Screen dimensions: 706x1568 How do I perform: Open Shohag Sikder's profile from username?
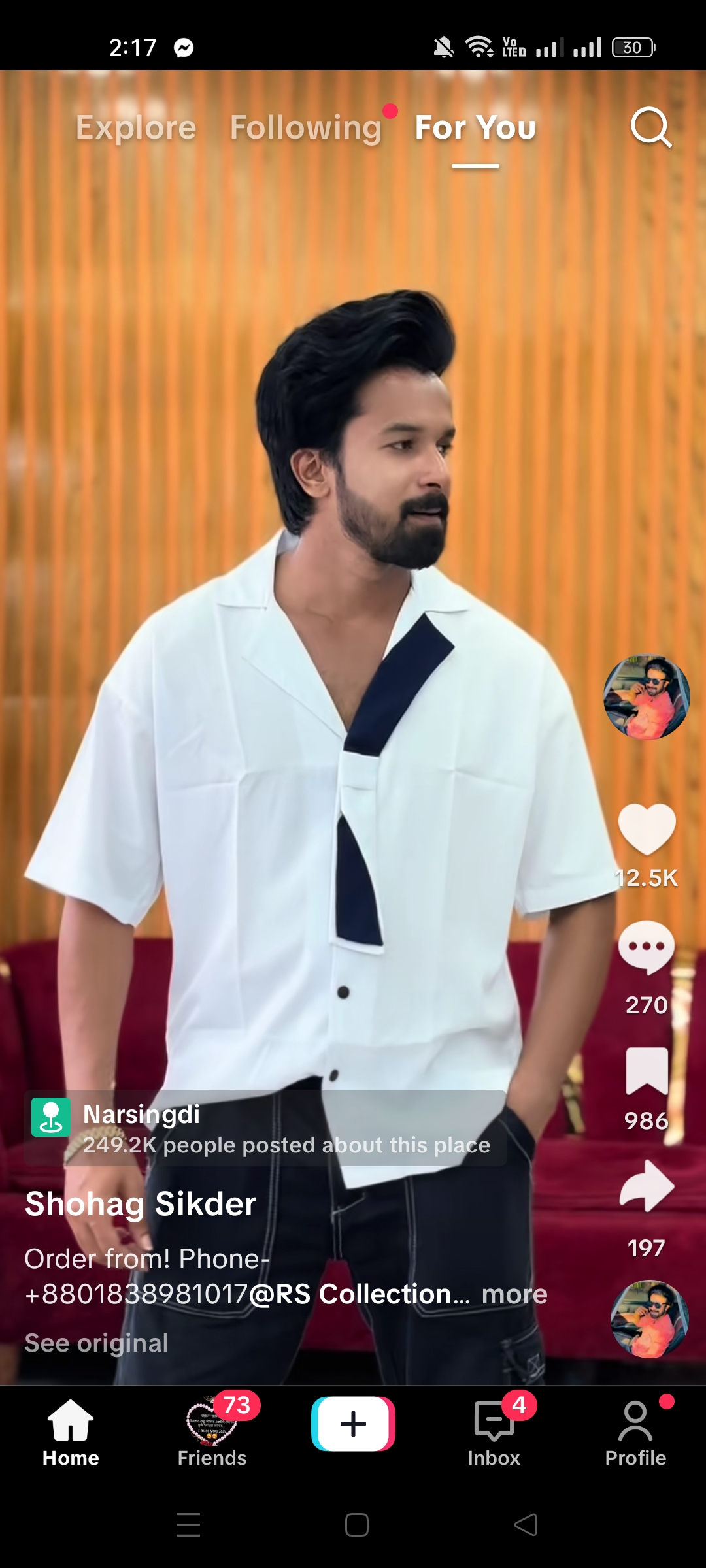(x=141, y=1204)
